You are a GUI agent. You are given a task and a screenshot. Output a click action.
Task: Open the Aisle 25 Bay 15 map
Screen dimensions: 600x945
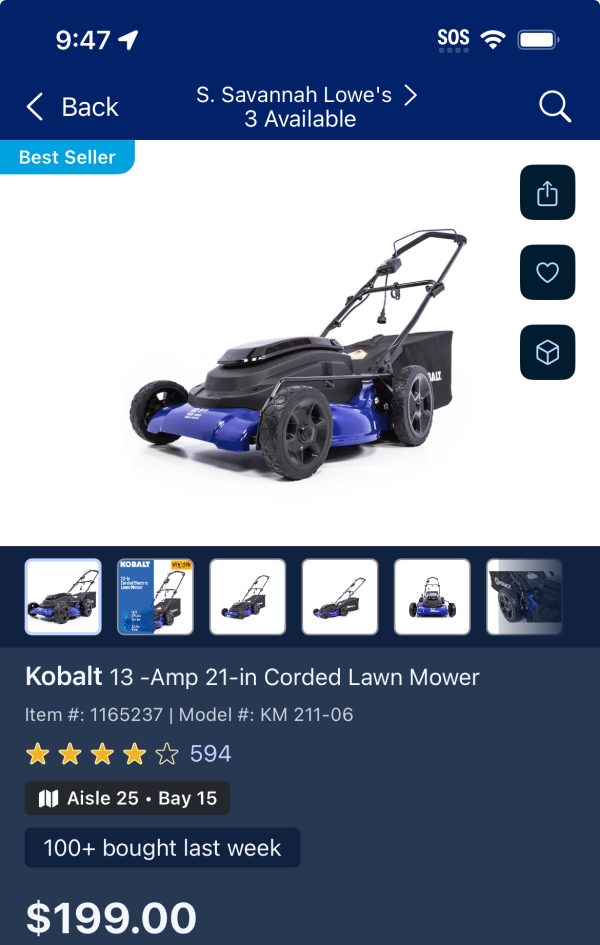pos(127,798)
